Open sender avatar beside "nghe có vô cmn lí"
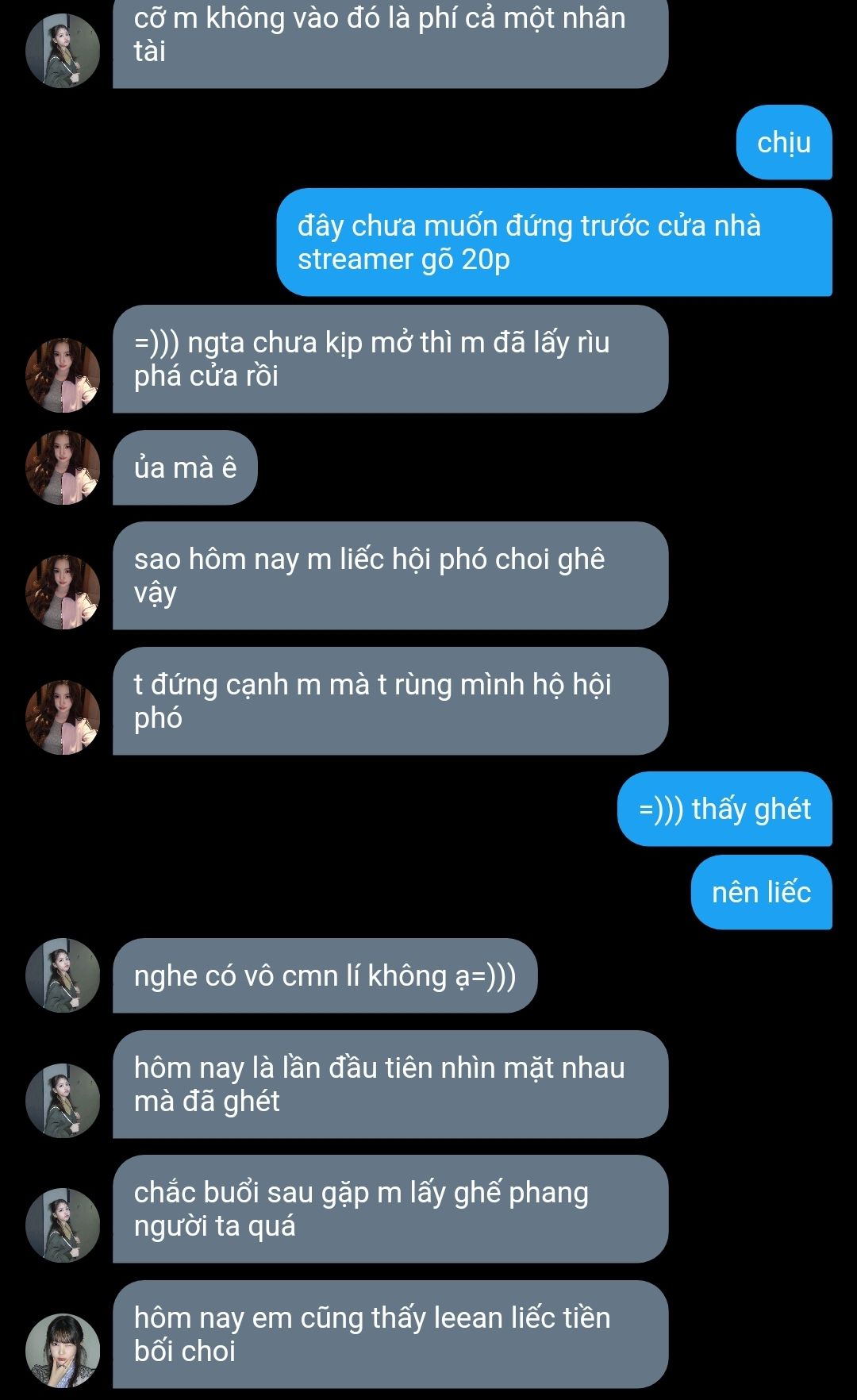This screenshot has width=857, height=1400. point(63,975)
